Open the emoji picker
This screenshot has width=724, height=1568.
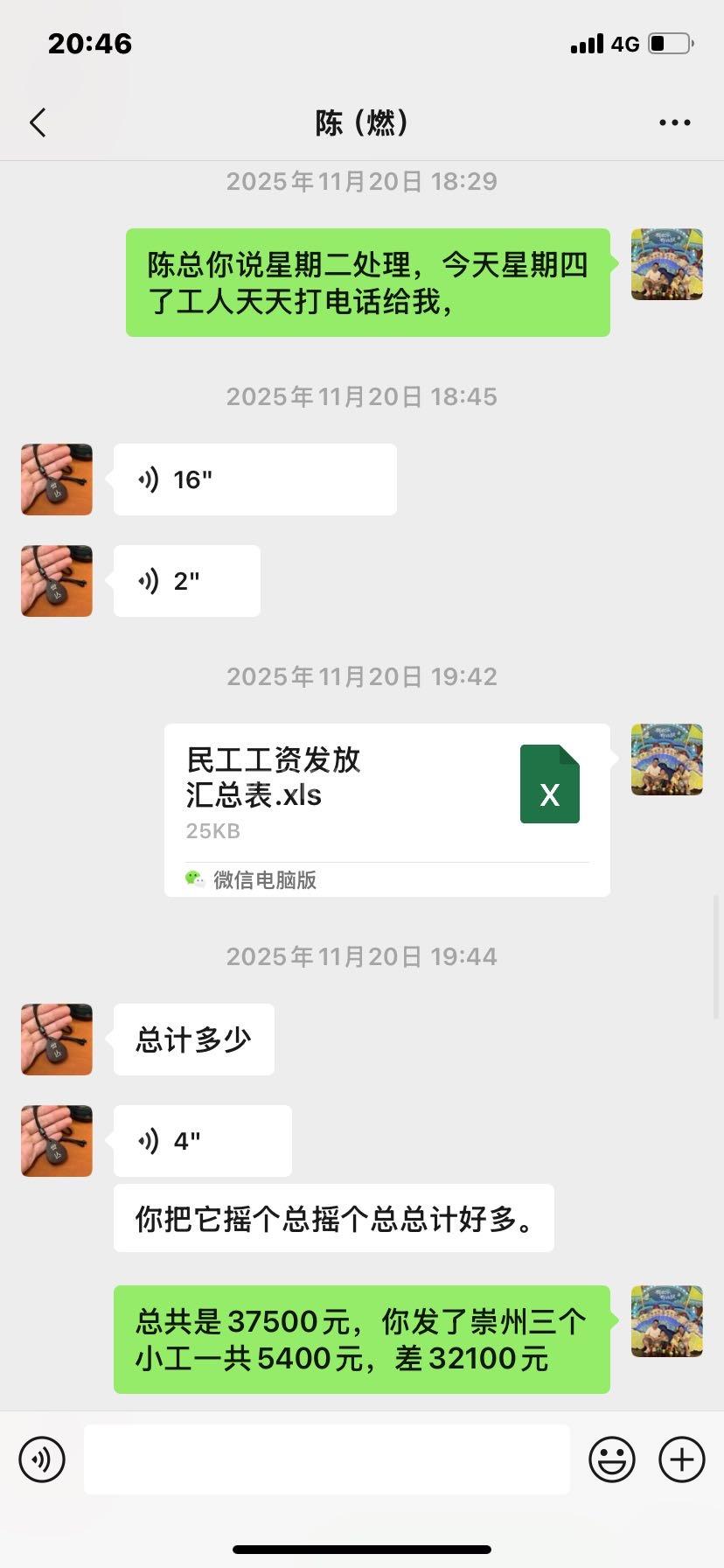point(611,1459)
